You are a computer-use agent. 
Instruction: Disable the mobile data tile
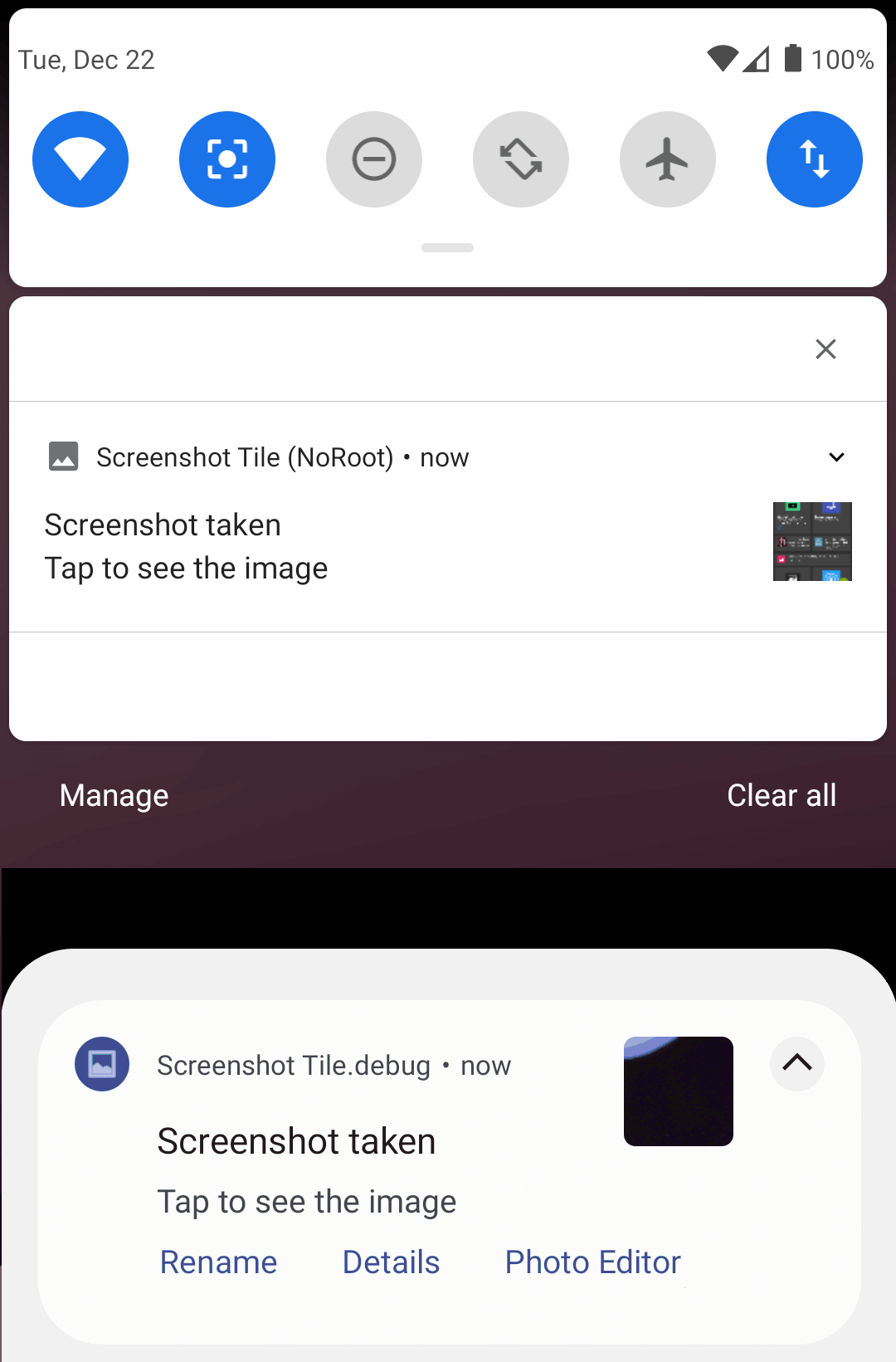[x=815, y=159]
